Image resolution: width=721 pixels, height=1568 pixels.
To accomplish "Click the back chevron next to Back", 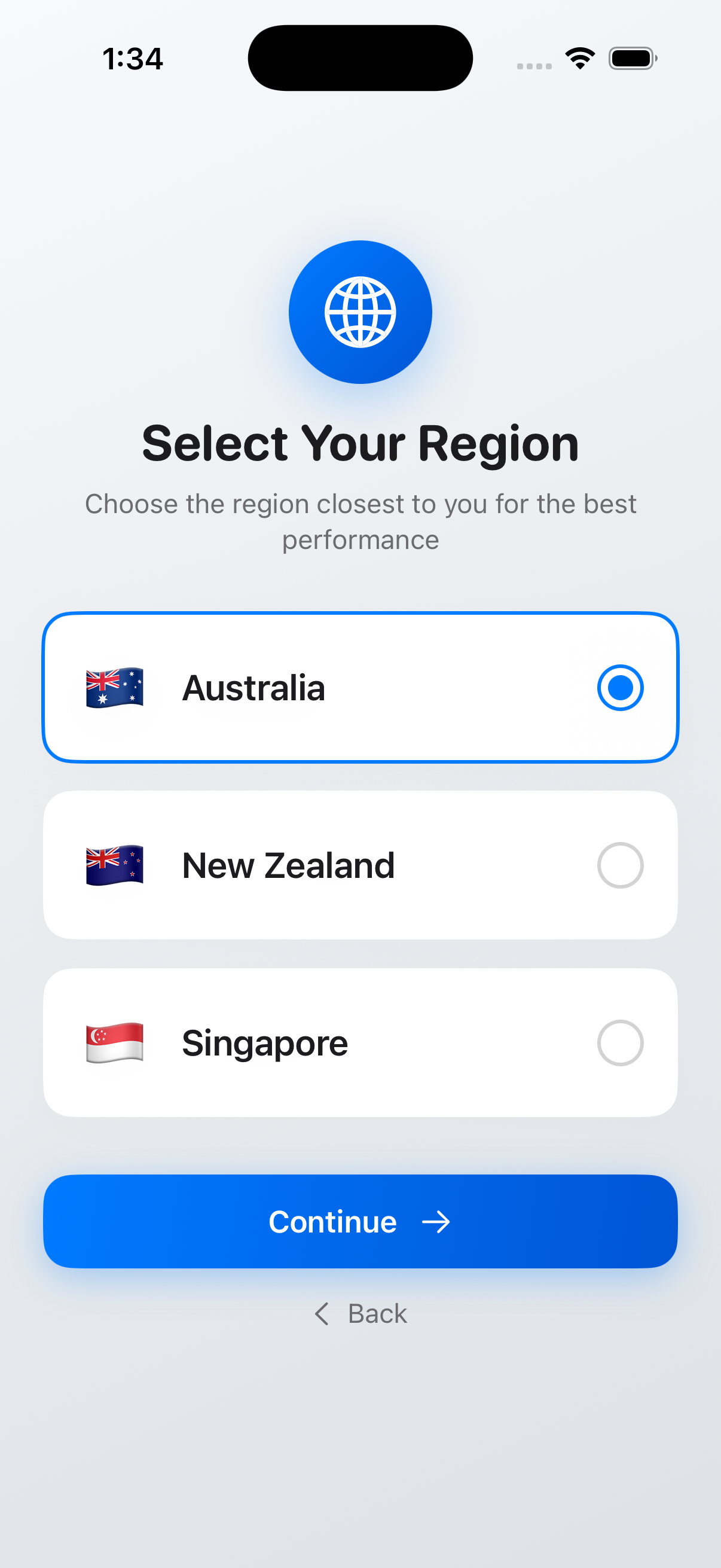I will tap(321, 1313).
